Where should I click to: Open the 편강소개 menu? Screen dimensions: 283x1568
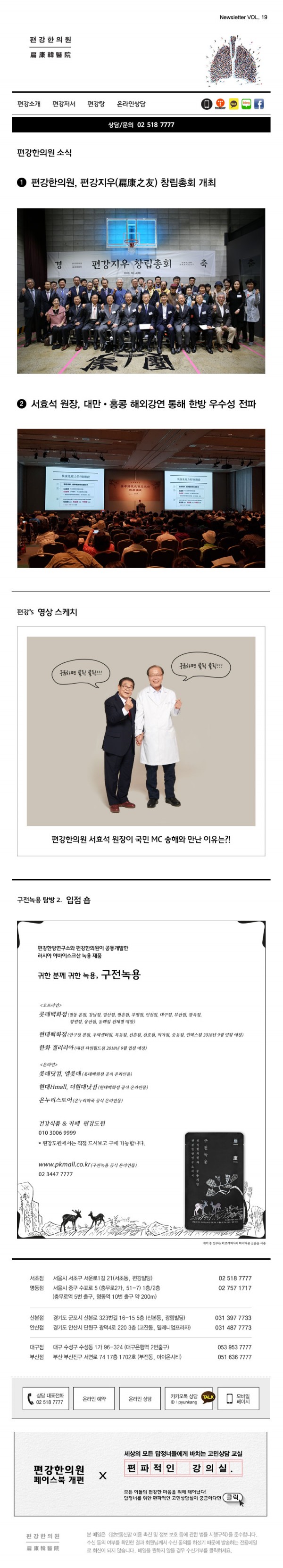pos(29,104)
